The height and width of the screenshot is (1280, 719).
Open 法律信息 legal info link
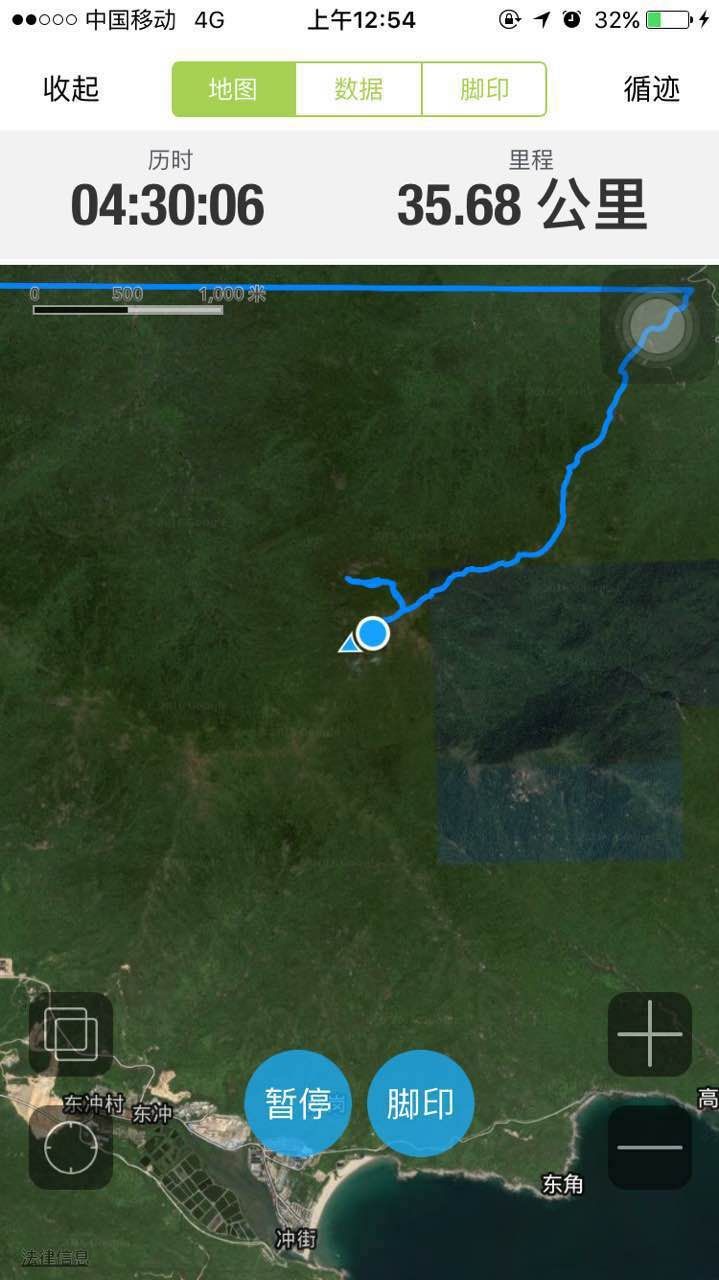[x=55, y=1257]
